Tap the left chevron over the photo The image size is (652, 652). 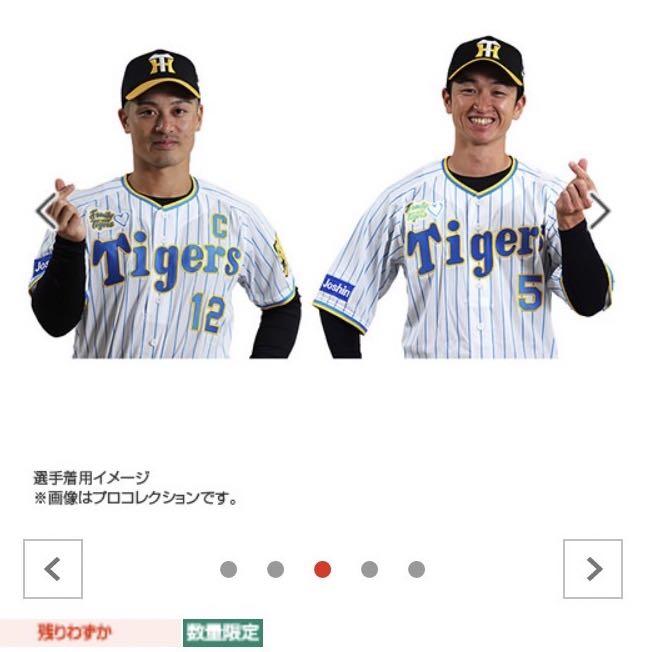46,210
